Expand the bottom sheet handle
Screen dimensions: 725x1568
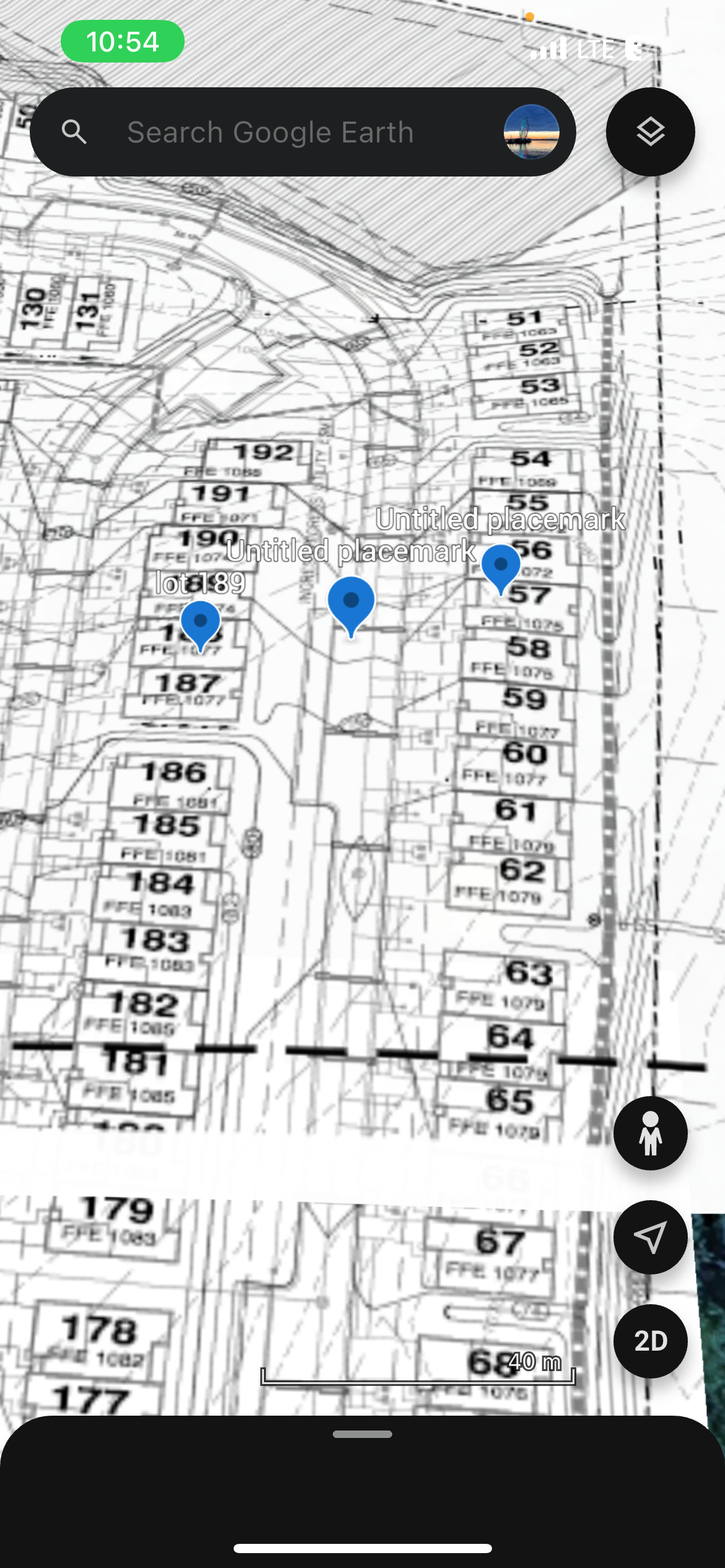362,1434
